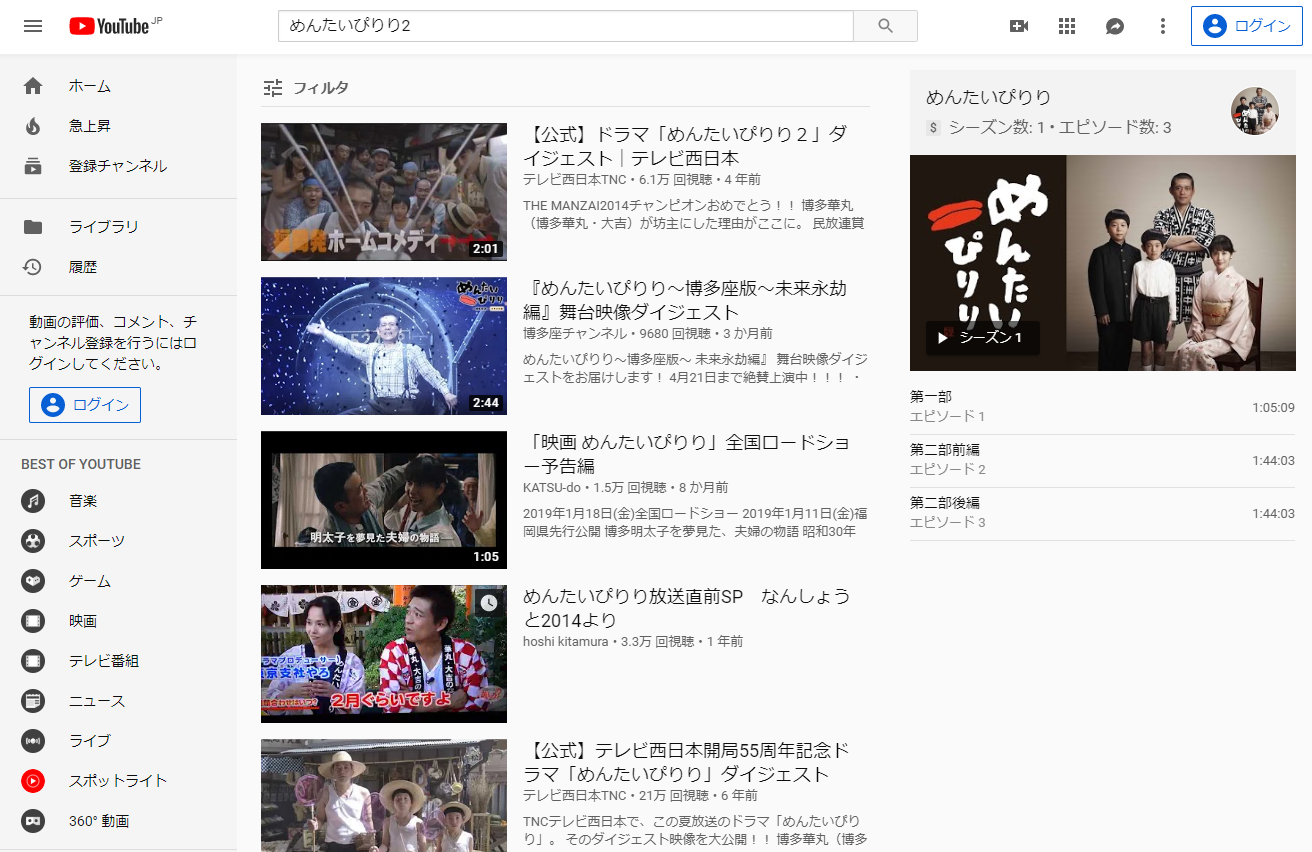The width and height of the screenshot is (1312, 852).
Task: Play シーズン 1 of めんたいぴりり
Action: click(982, 338)
